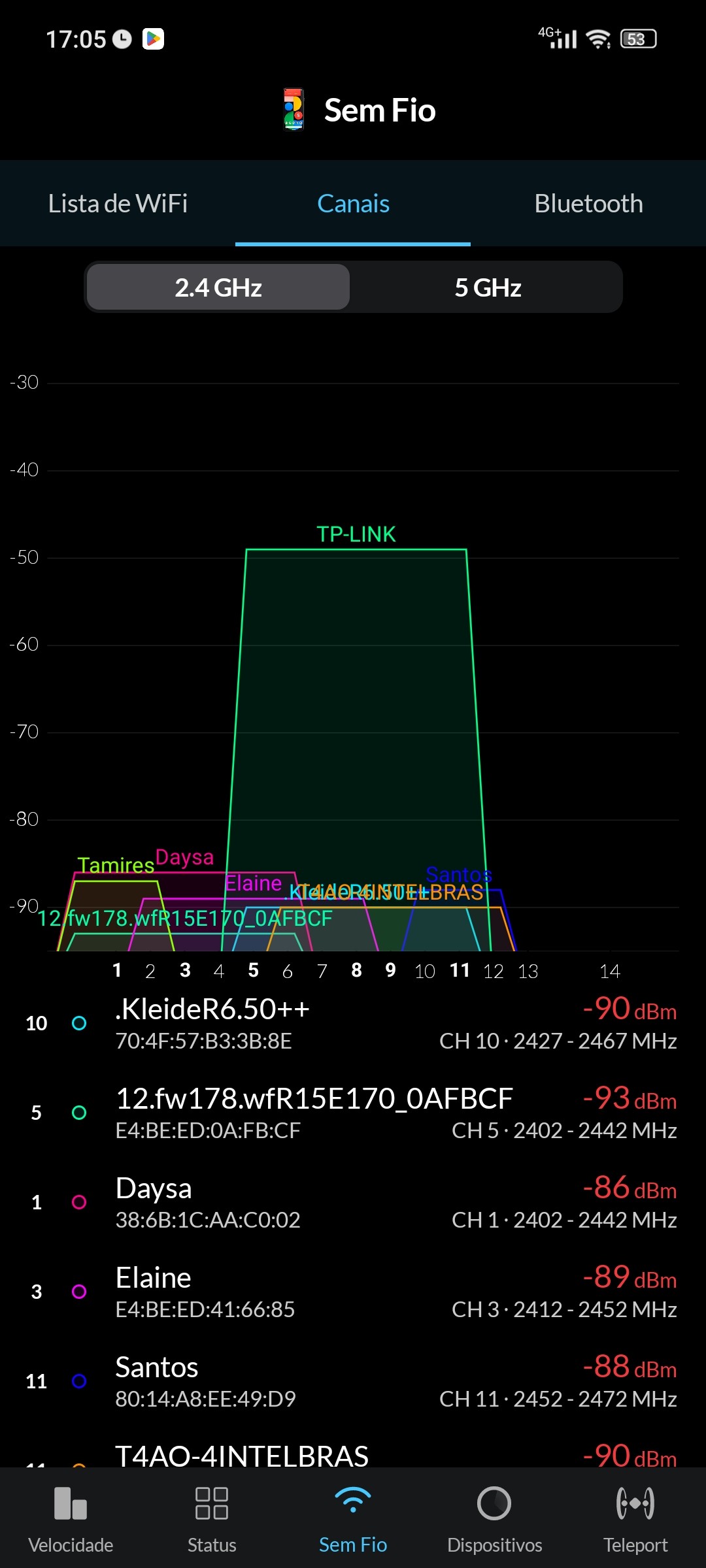Switch to the Dispositivos tab

click(494, 1518)
